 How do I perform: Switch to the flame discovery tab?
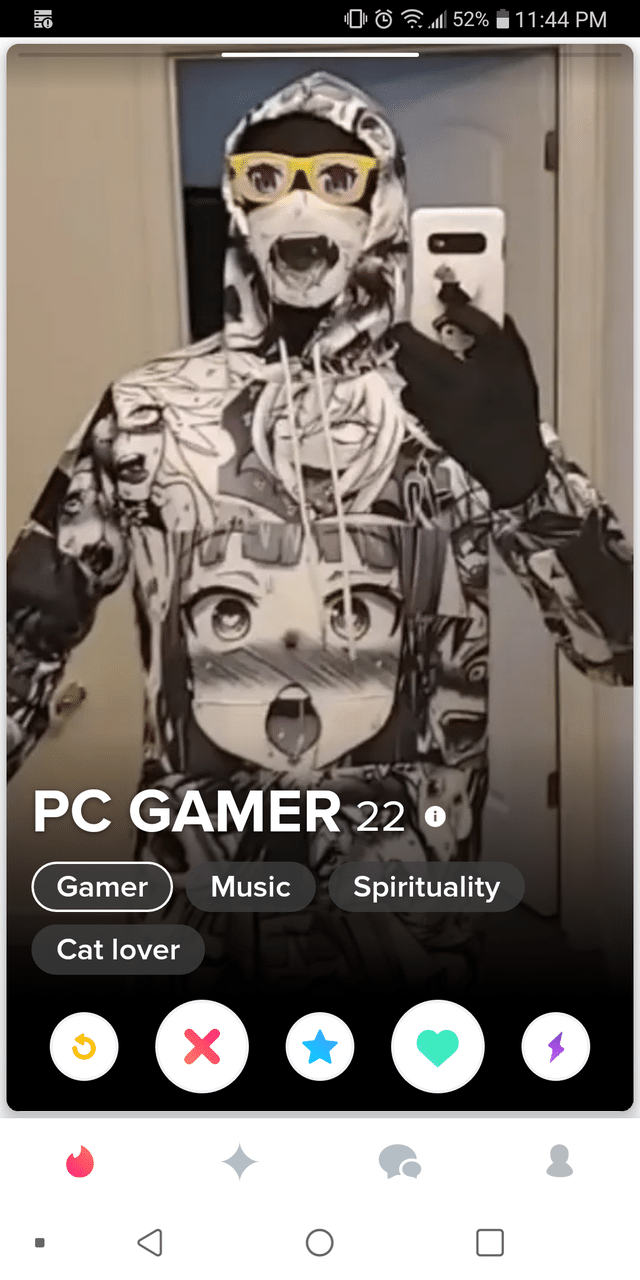coord(78,1161)
